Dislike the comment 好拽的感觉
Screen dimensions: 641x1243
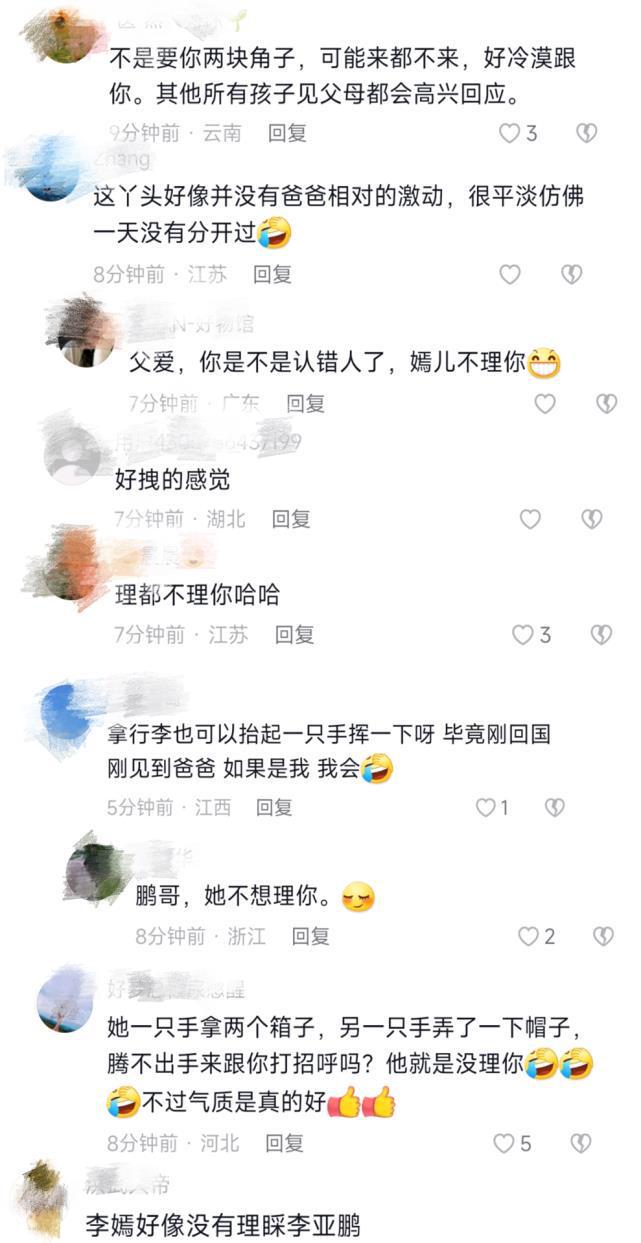(x=592, y=519)
